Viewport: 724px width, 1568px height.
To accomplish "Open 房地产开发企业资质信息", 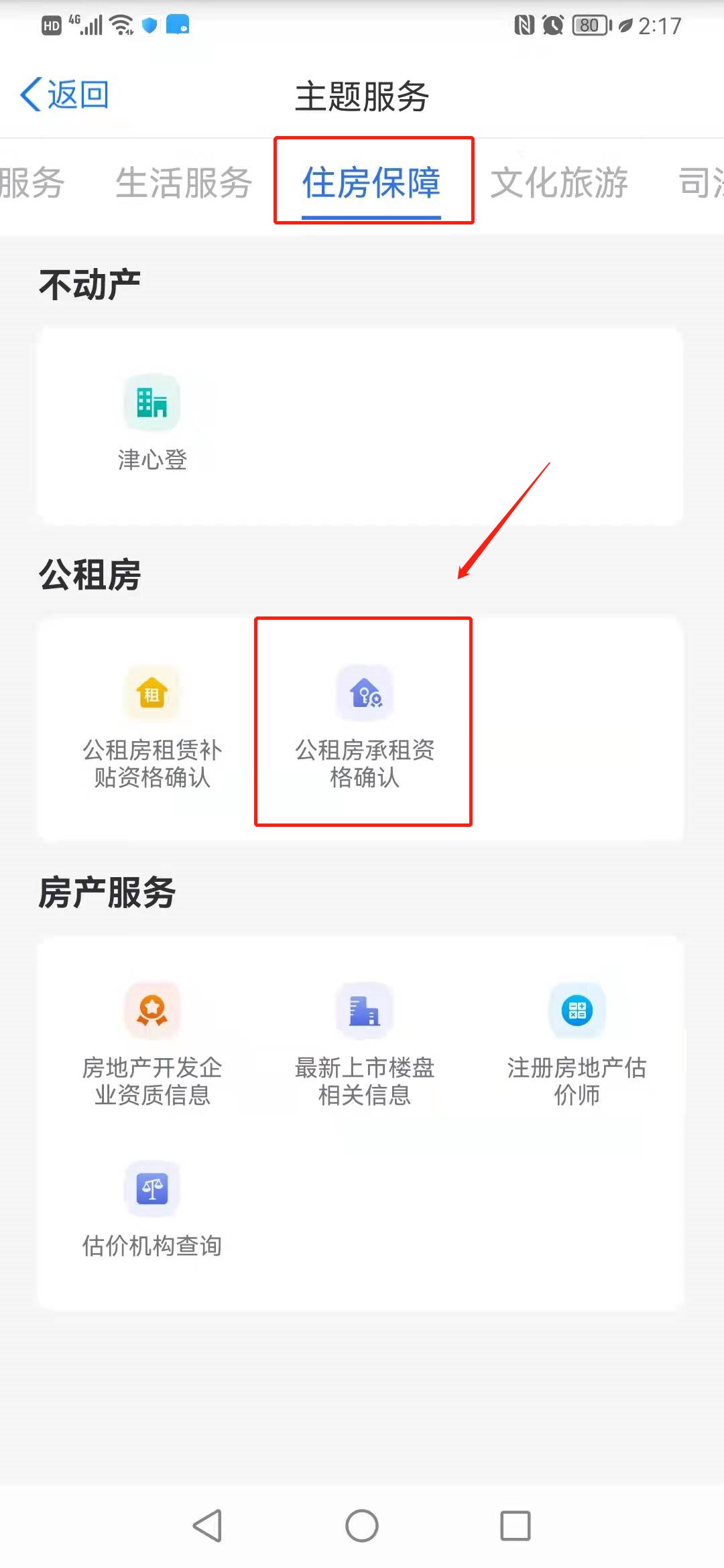I will [152, 1044].
